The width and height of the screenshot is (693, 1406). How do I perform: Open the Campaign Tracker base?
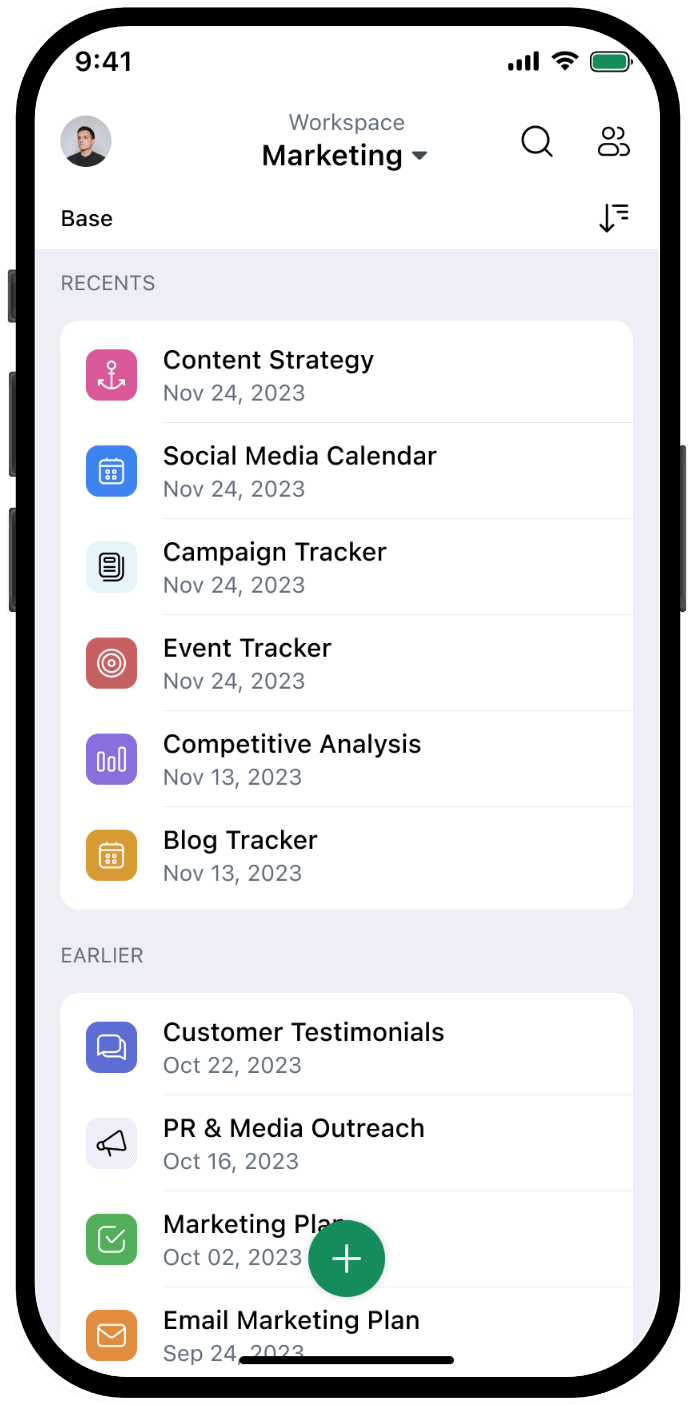pyautogui.click(x=274, y=567)
